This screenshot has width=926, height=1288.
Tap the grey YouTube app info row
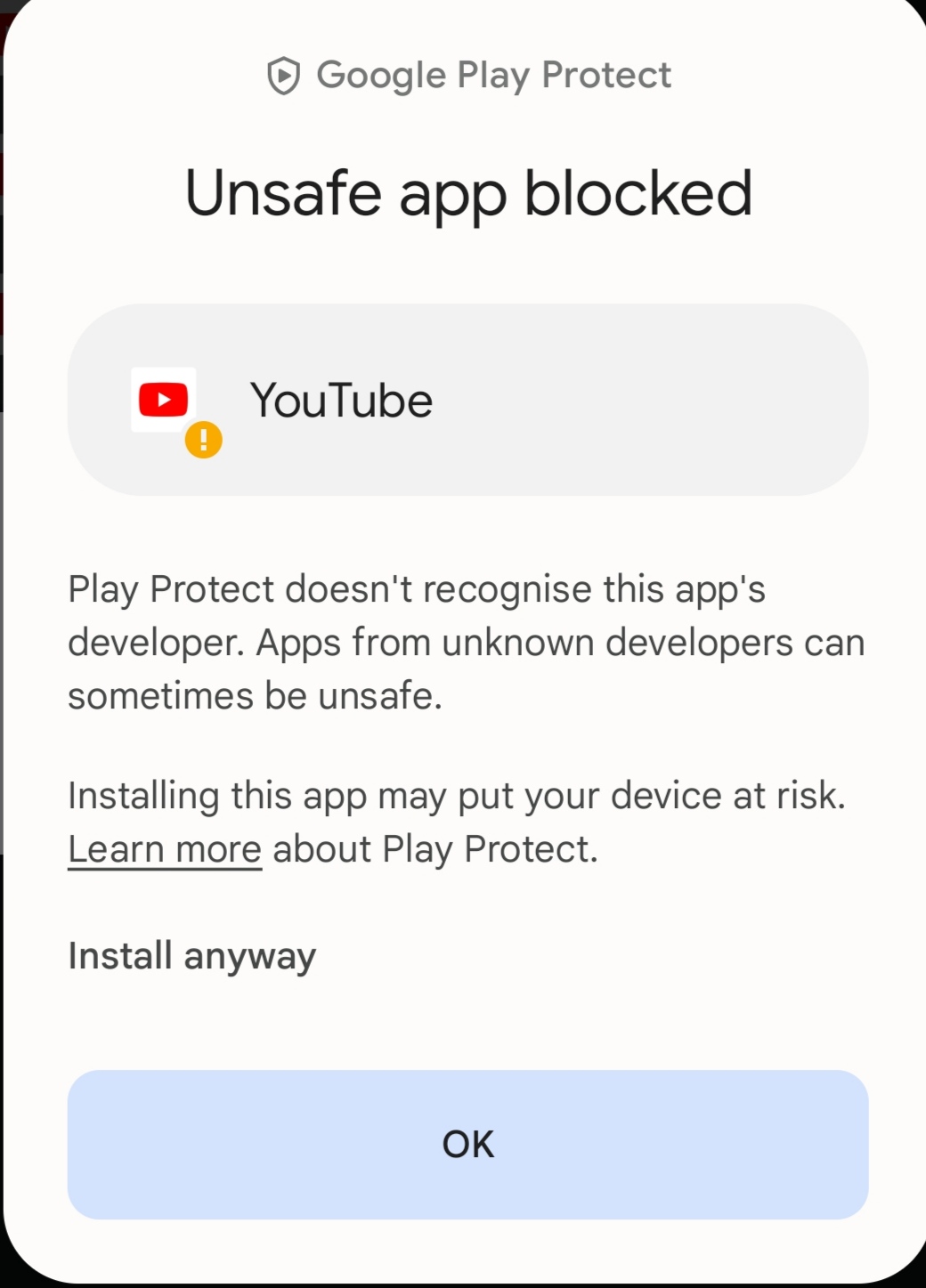point(467,398)
